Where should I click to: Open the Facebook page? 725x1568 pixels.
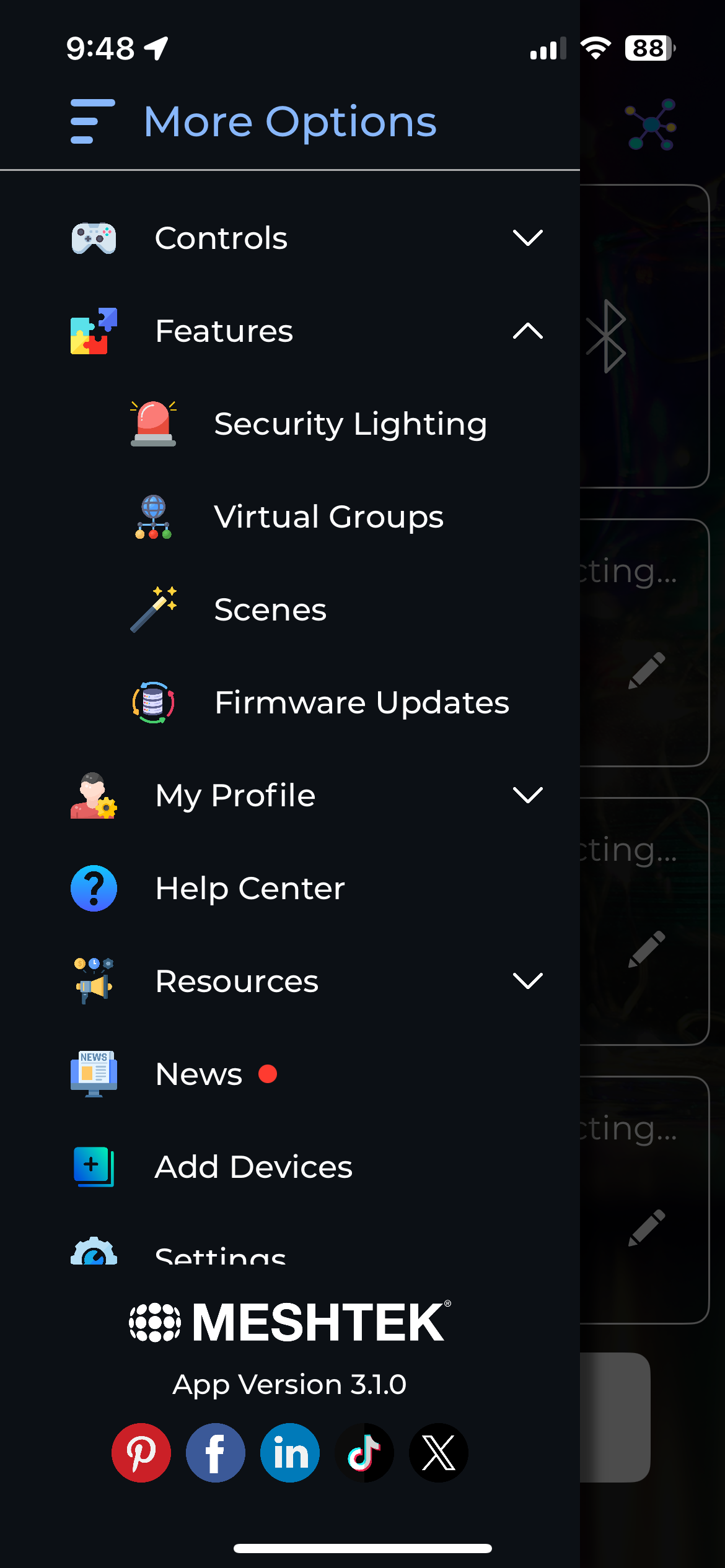click(216, 1452)
